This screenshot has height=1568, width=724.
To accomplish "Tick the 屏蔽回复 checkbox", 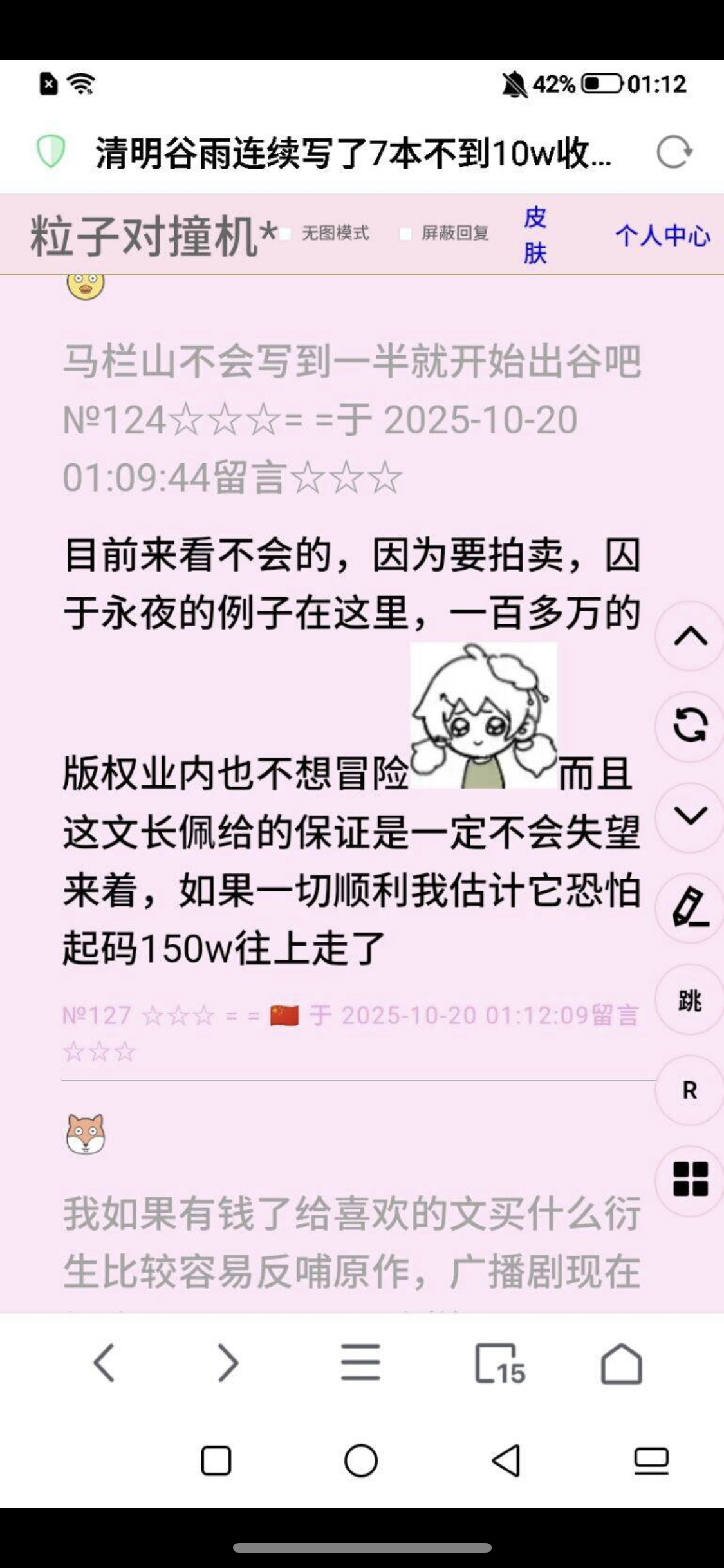I will point(405,234).
